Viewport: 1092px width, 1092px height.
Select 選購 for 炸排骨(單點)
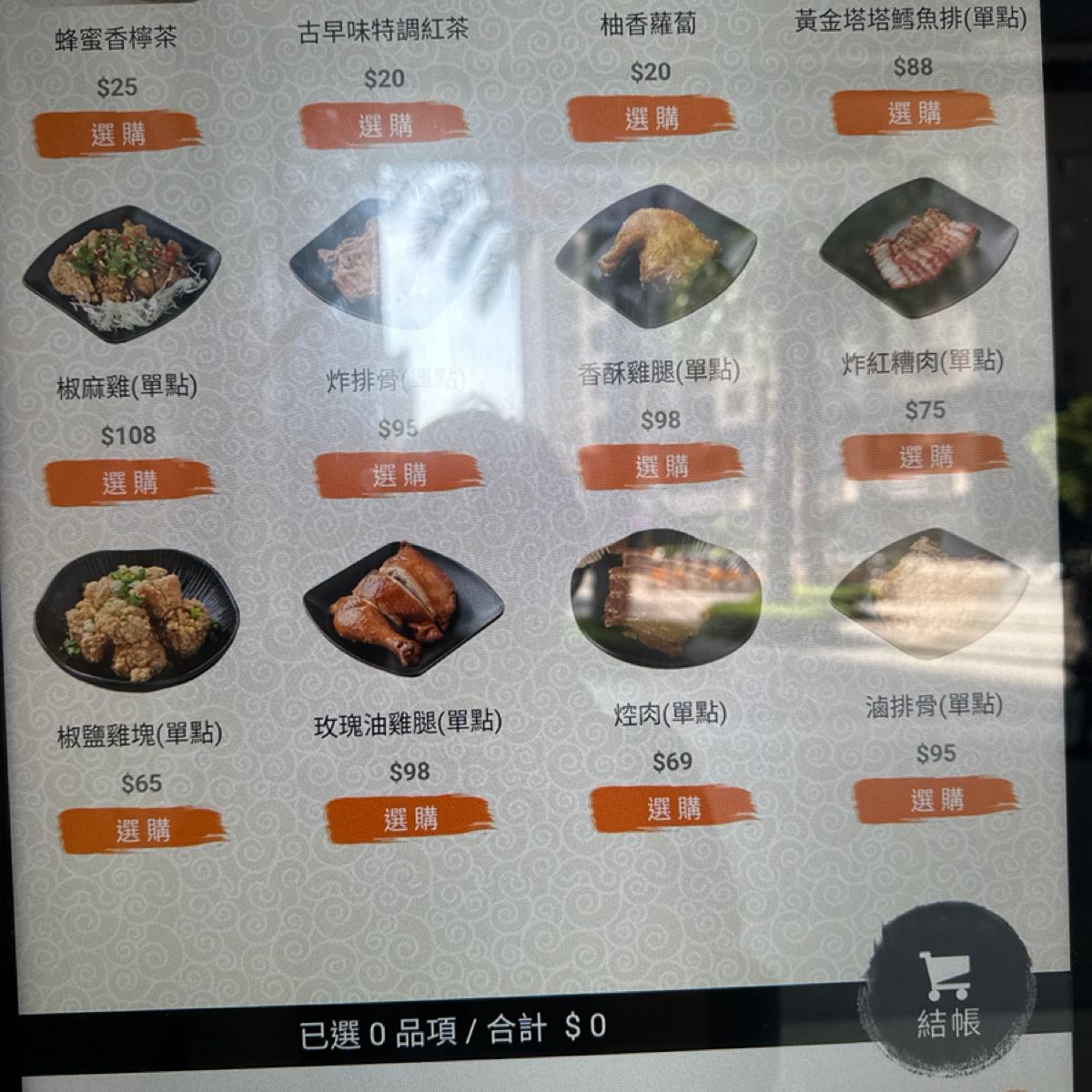tap(398, 474)
